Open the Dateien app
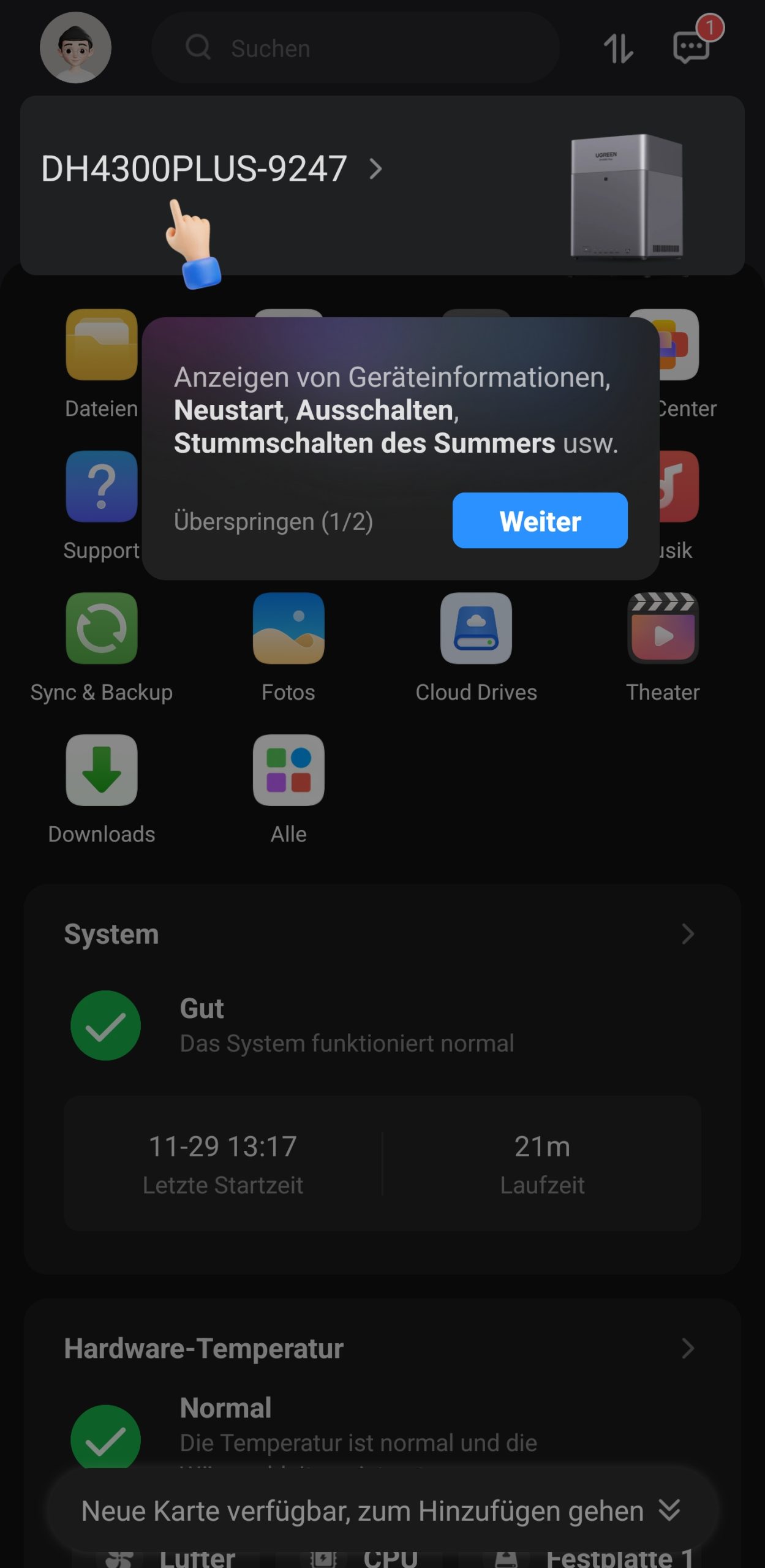Image resolution: width=765 pixels, height=1568 pixels. click(101, 346)
